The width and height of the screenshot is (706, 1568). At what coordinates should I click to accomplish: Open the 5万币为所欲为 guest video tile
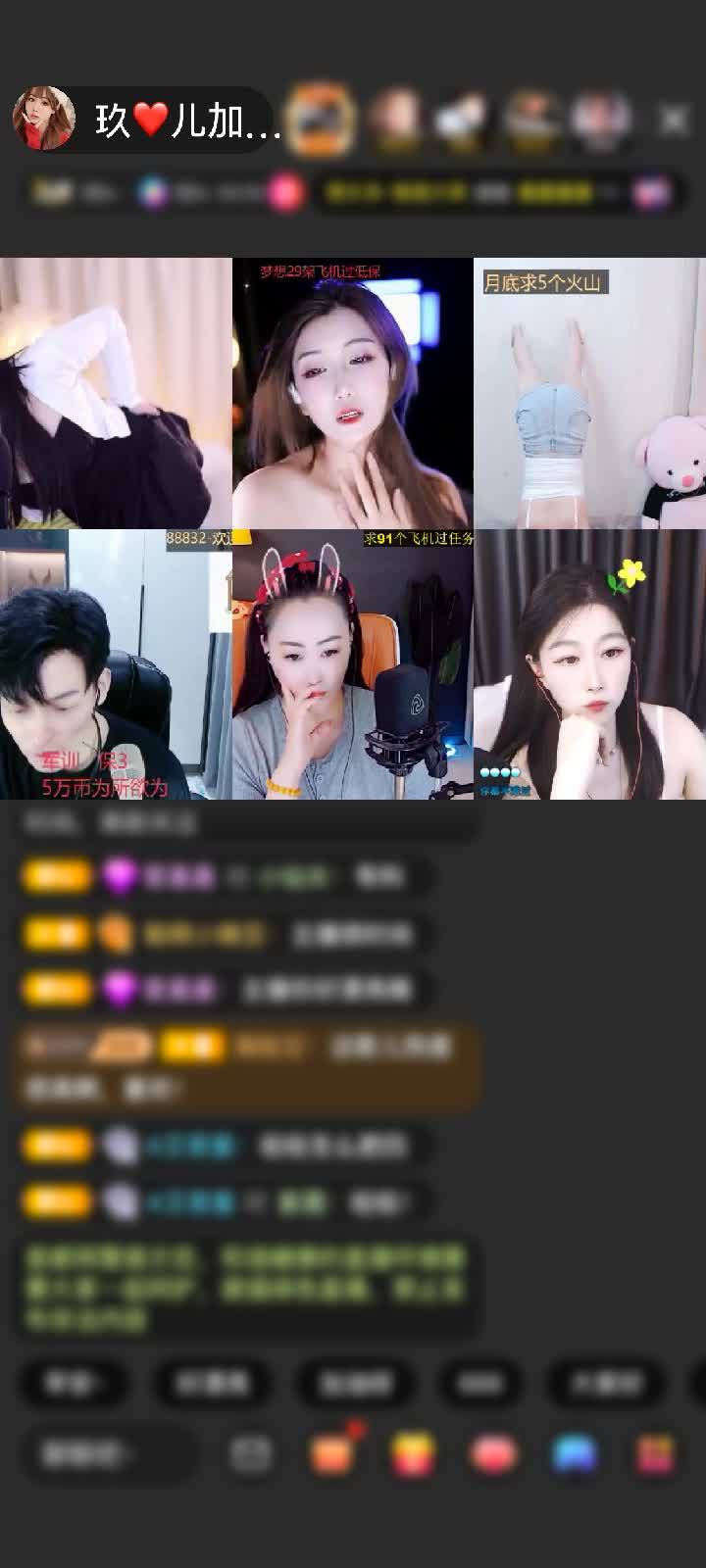[x=116, y=664]
